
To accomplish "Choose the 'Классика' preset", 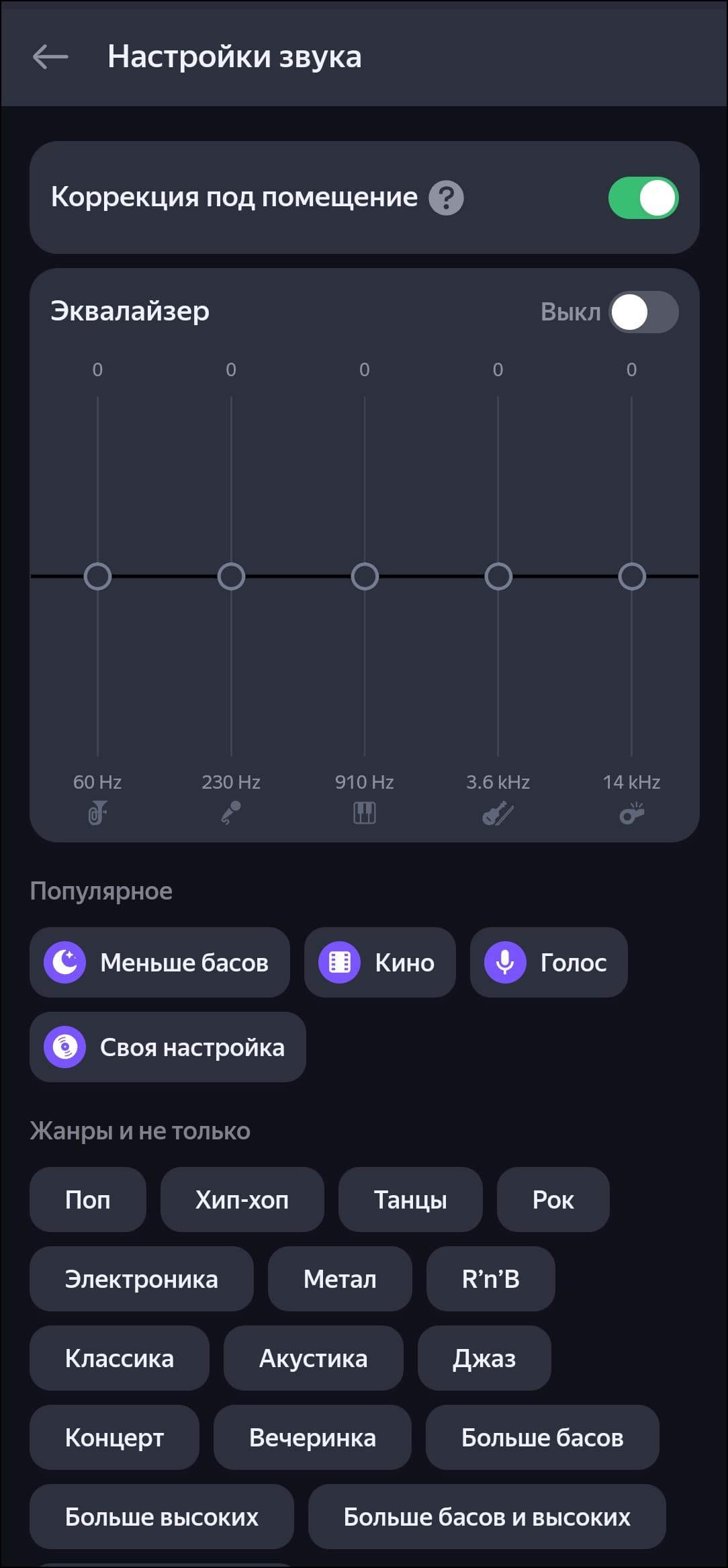I will [x=119, y=1358].
